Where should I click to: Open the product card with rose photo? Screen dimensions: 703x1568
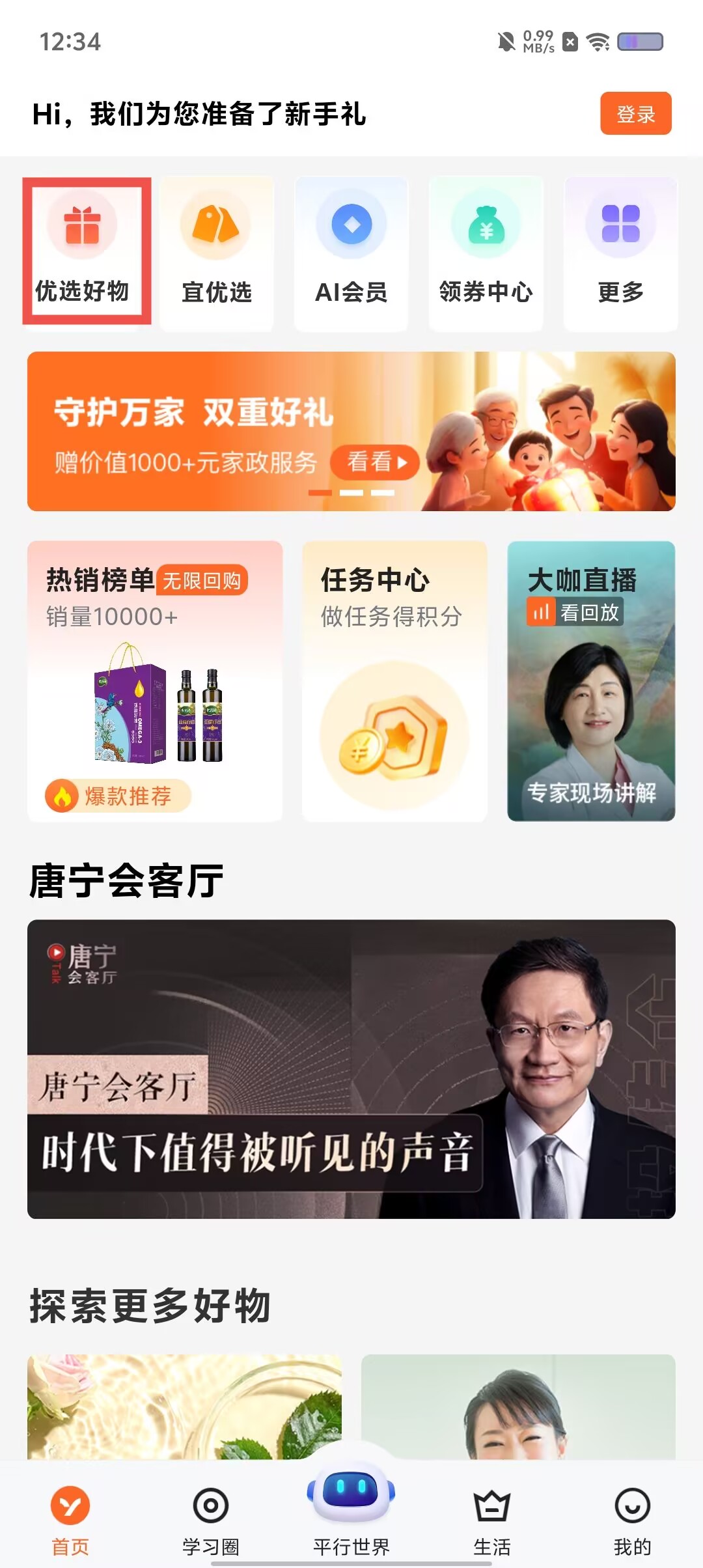click(184, 1407)
